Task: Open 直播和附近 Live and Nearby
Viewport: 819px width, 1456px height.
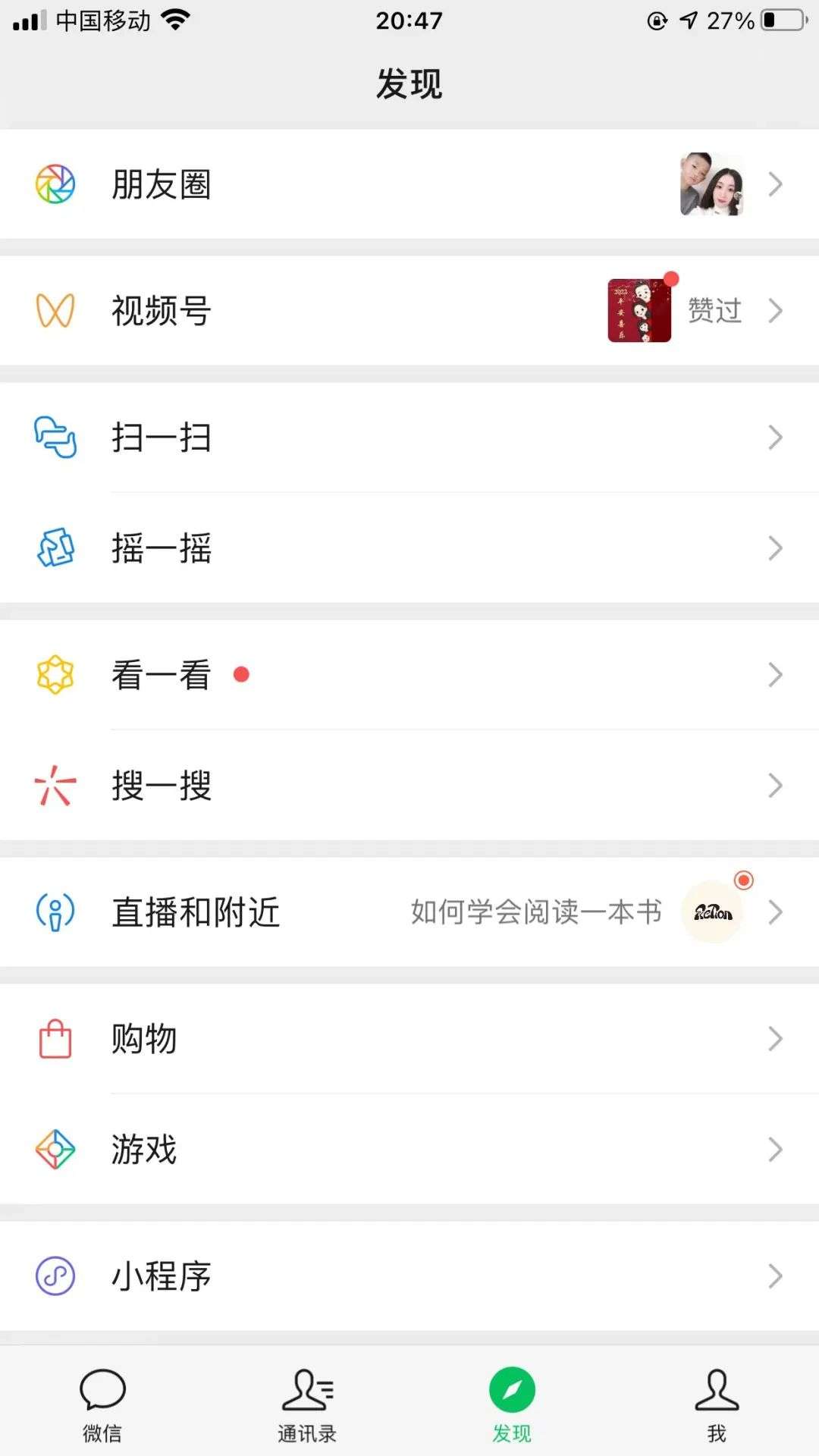Action: pyautogui.click(x=196, y=912)
